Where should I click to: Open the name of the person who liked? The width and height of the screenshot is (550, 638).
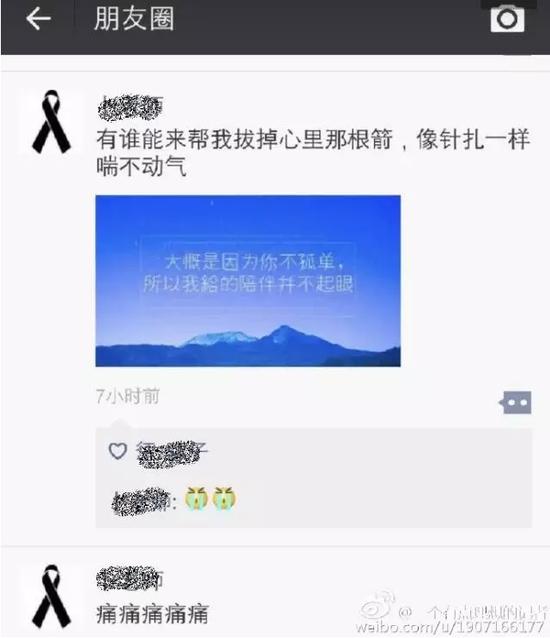[172, 453]
